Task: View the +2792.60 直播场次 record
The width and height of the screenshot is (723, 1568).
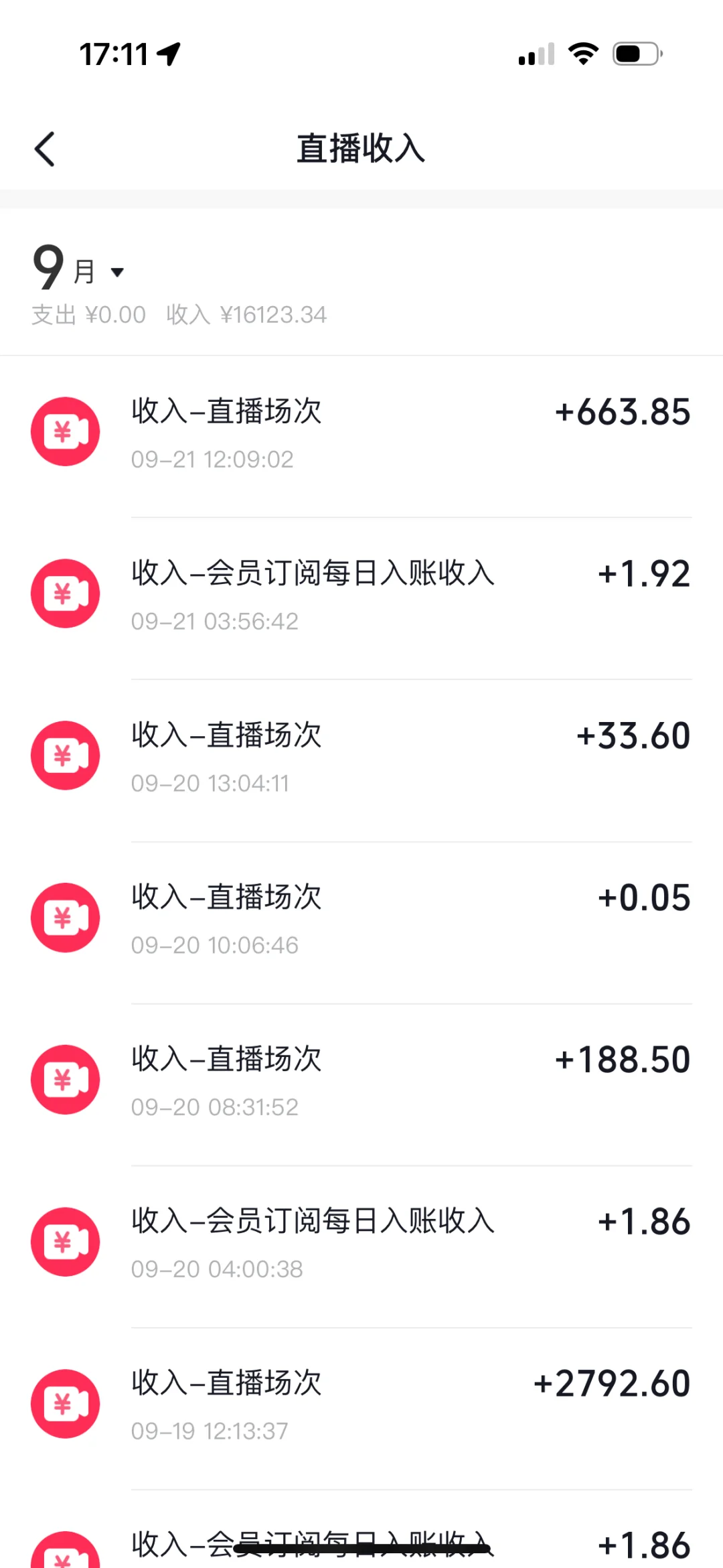Action: (361, 1409)
